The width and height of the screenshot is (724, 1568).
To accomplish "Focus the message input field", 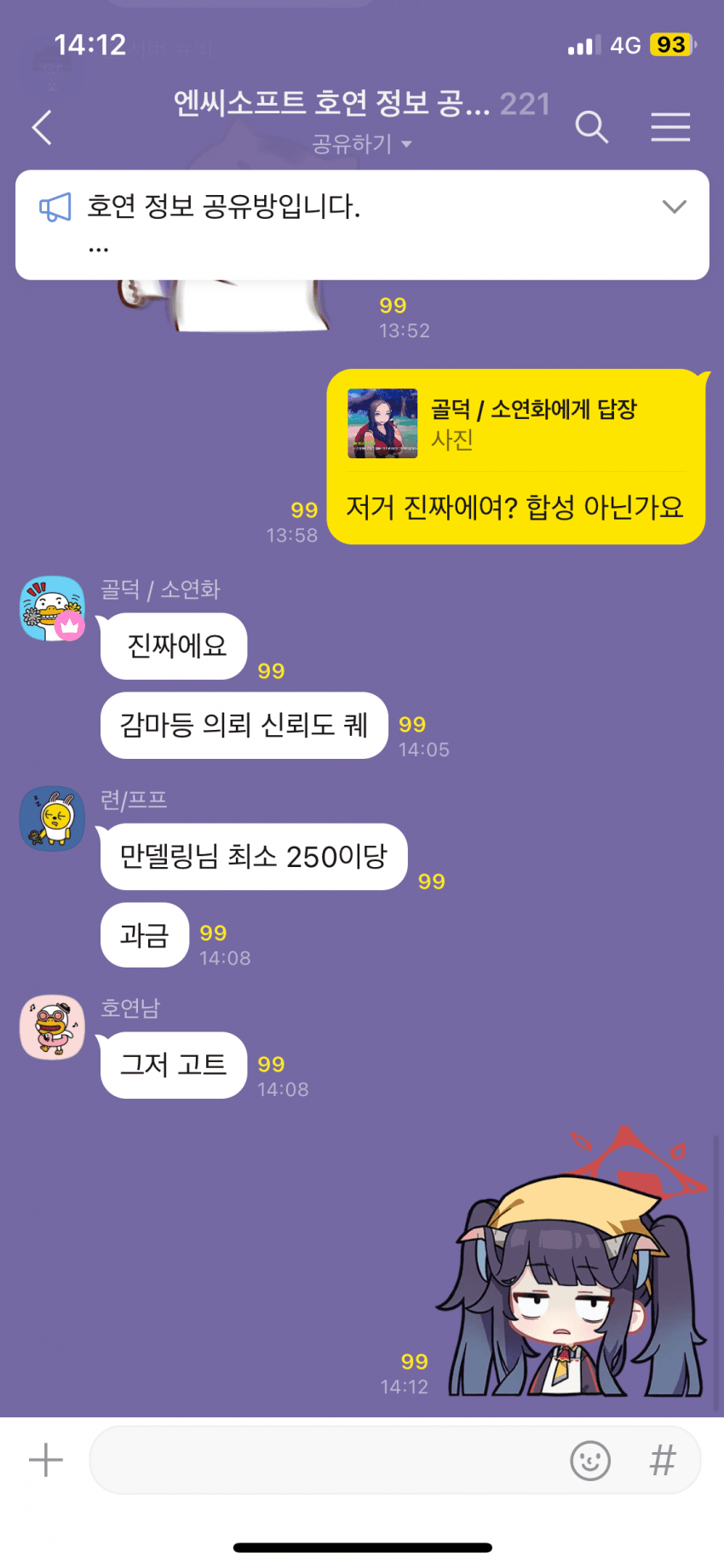I will [324, 1460].
